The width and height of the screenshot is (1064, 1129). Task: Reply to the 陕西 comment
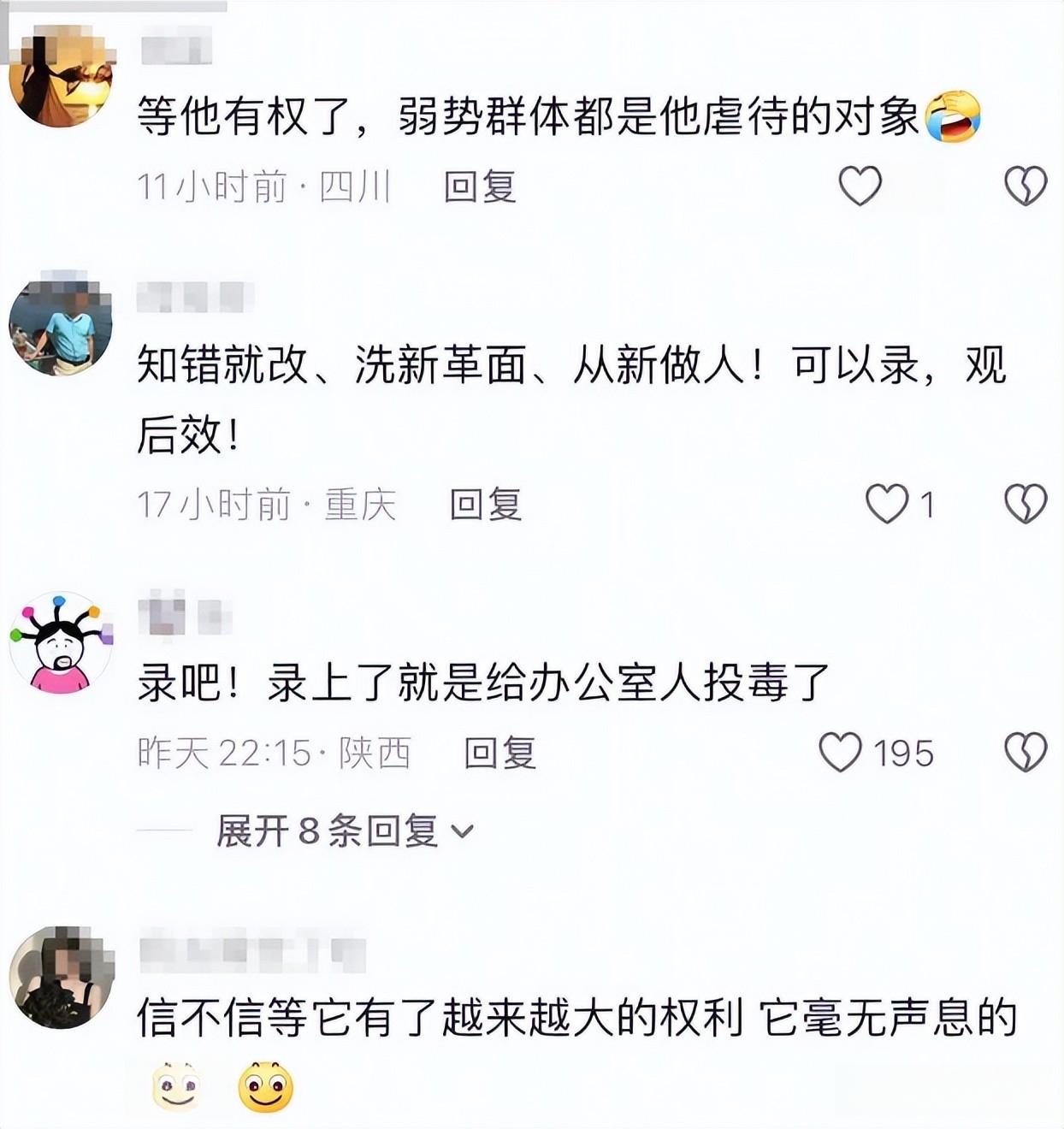[x=499, y=754]
